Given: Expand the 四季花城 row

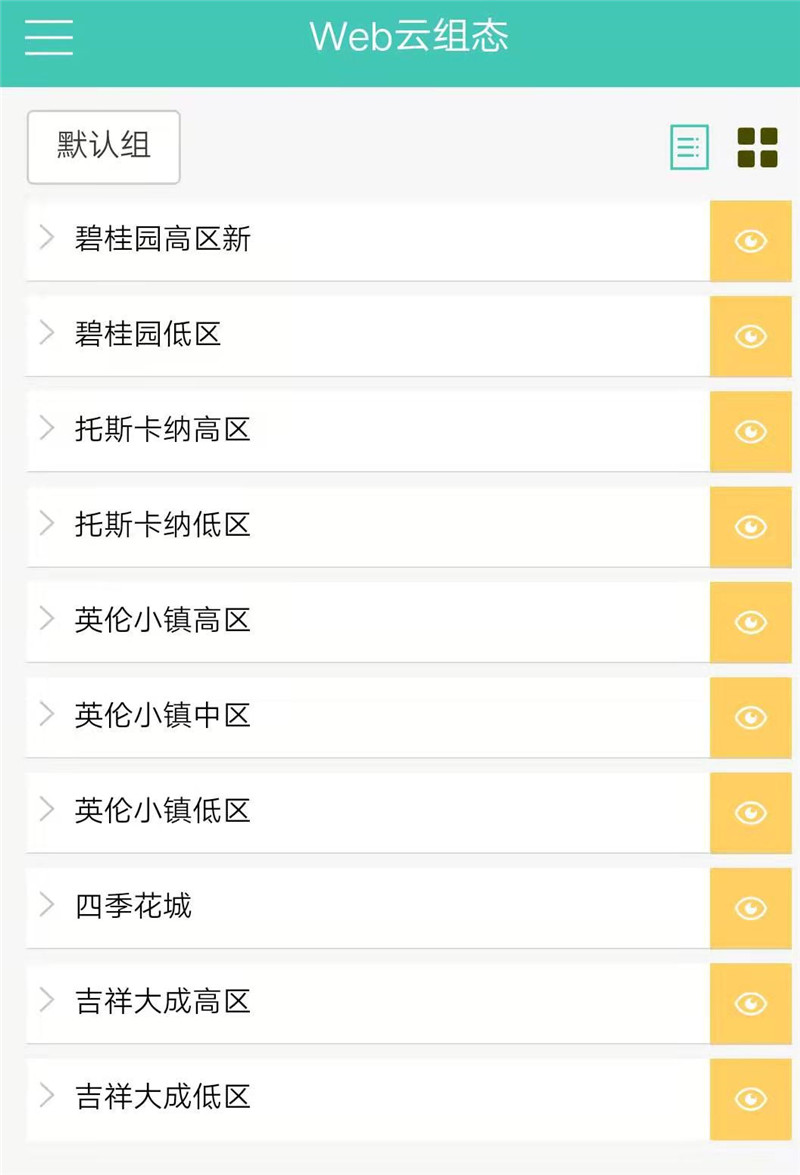Looking at the screenshot, I should pyautogui.click(x=45, y=907).
